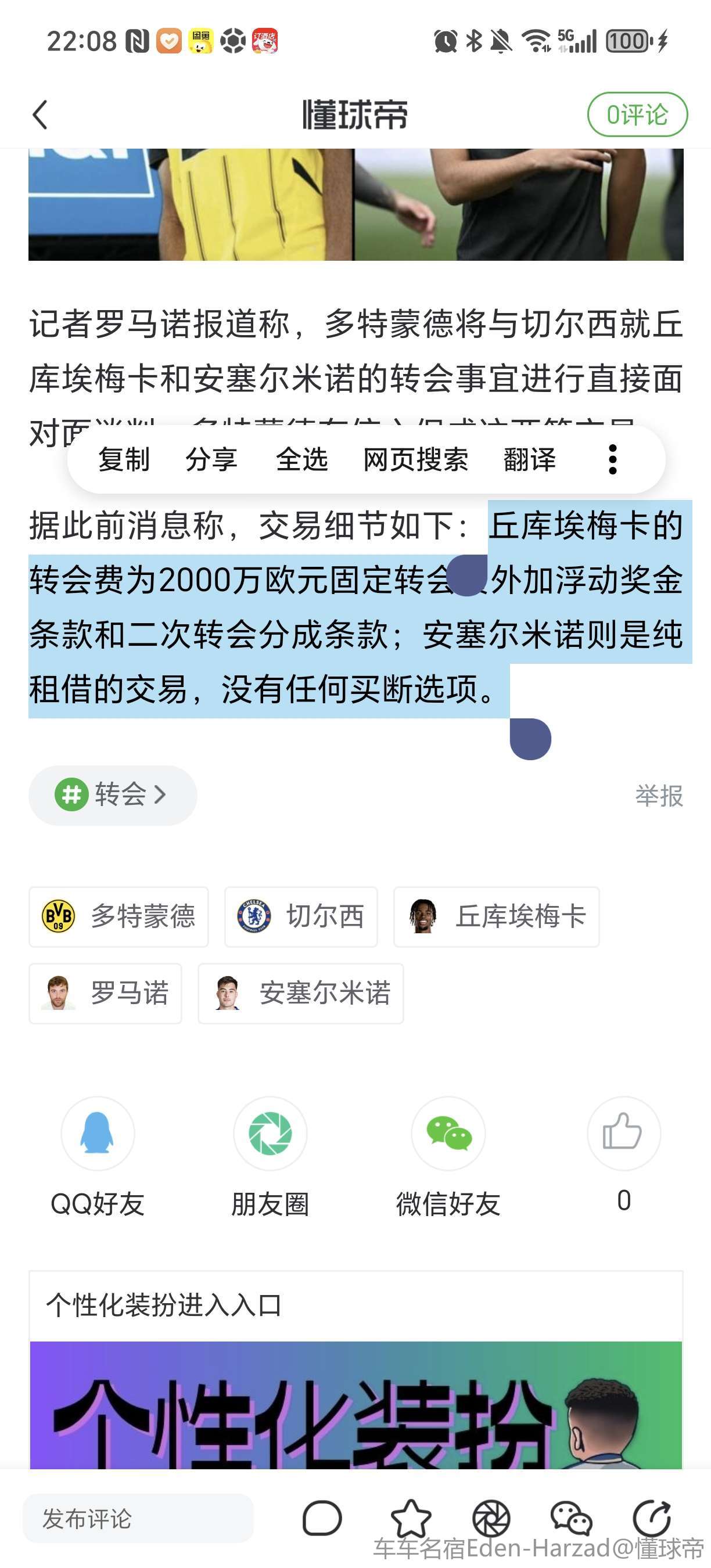
Task: Report this article via 举报
Action: (659, 796)
